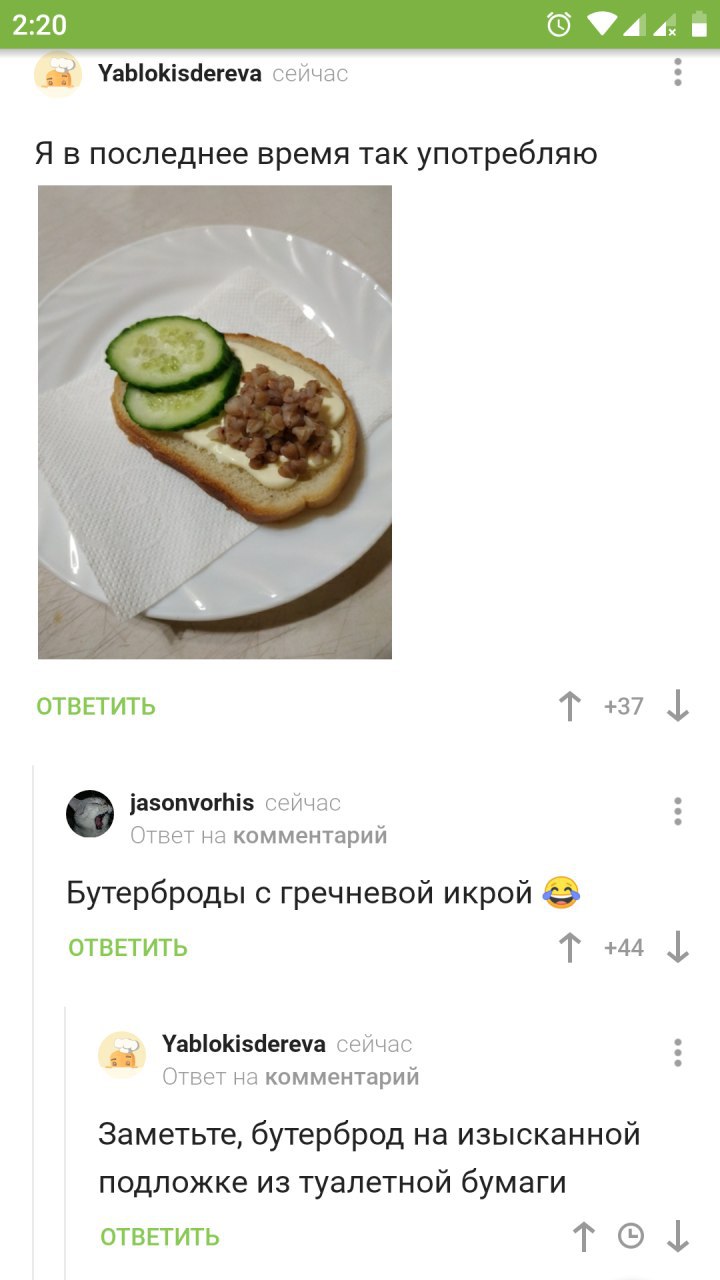
Task: Open jasonvorhis profile
Action: [x=191, y=803]
